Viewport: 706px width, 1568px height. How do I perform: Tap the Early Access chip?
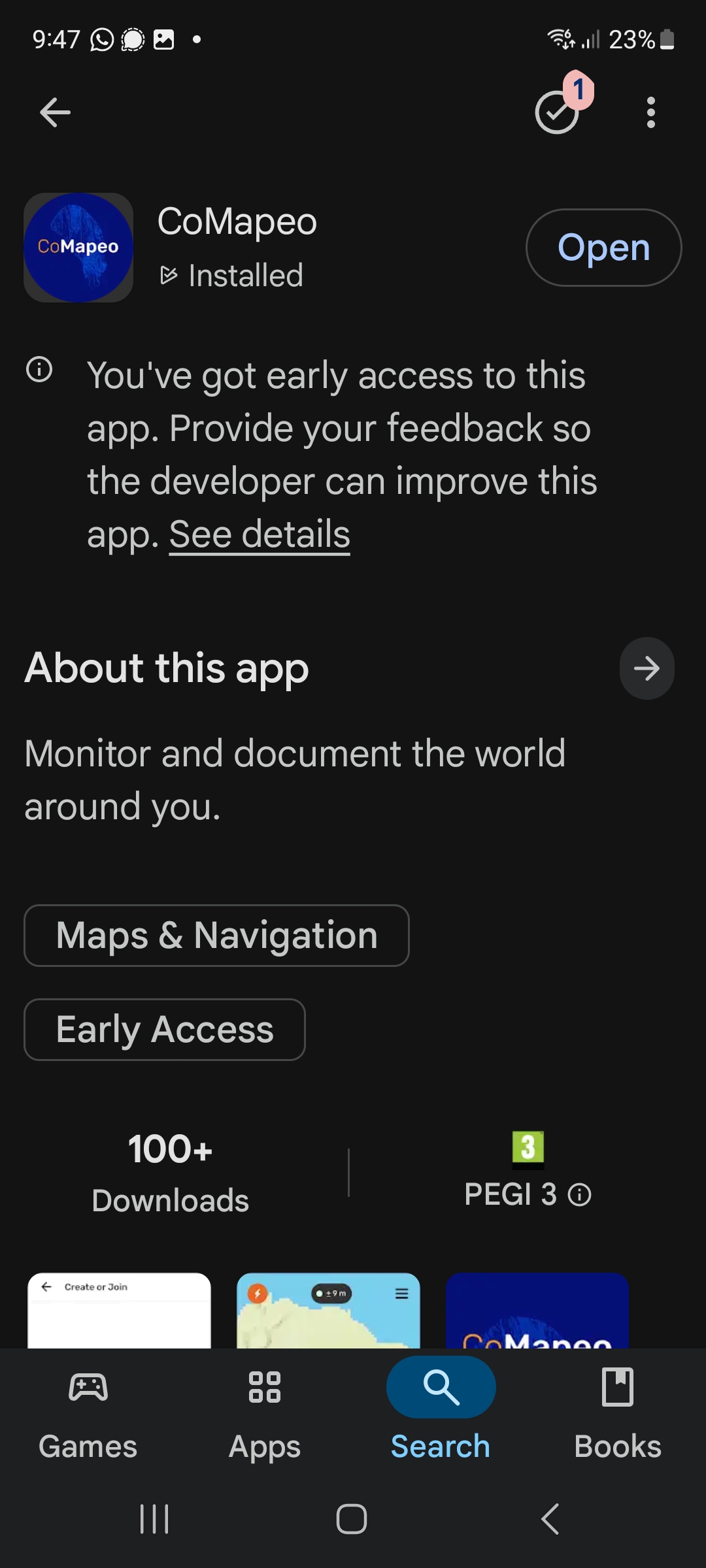pos(165,1030)
